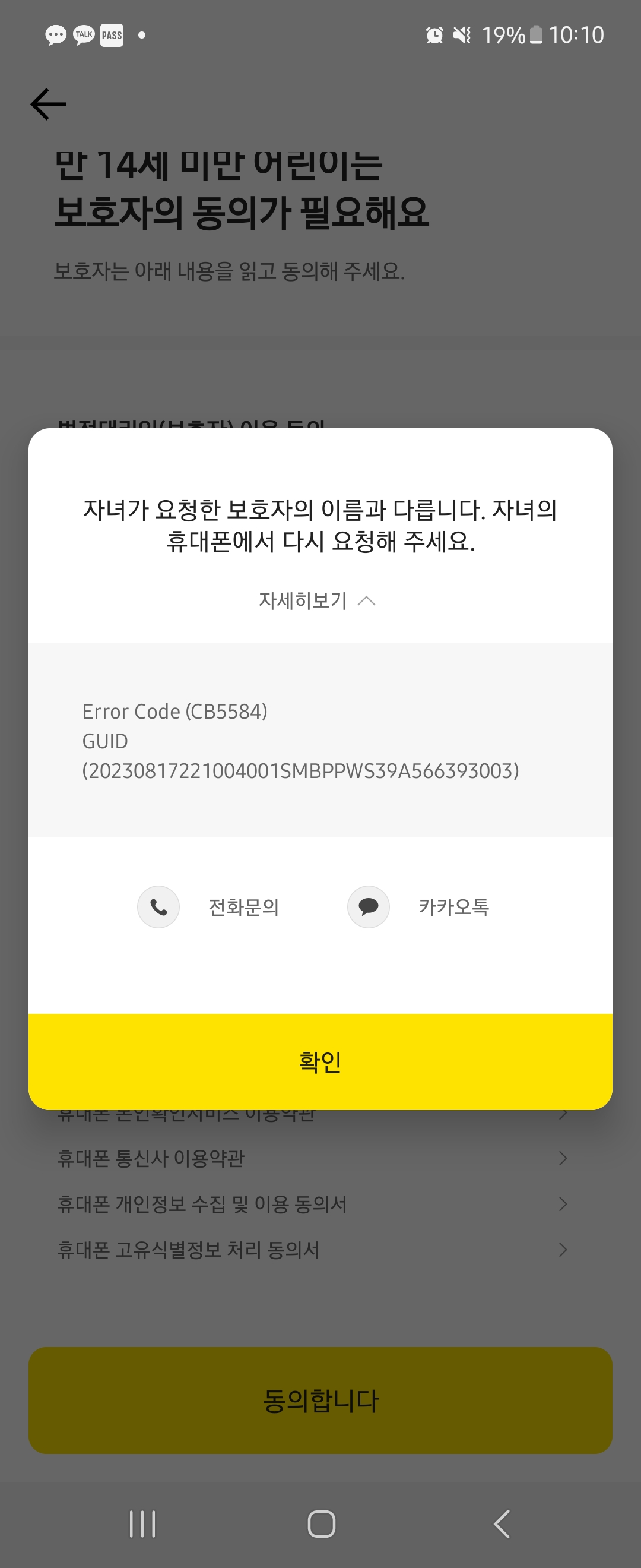Collapse the 자세히보기 error details
641x1568 pixels.
pyautogui.click(x=317, y=601)
